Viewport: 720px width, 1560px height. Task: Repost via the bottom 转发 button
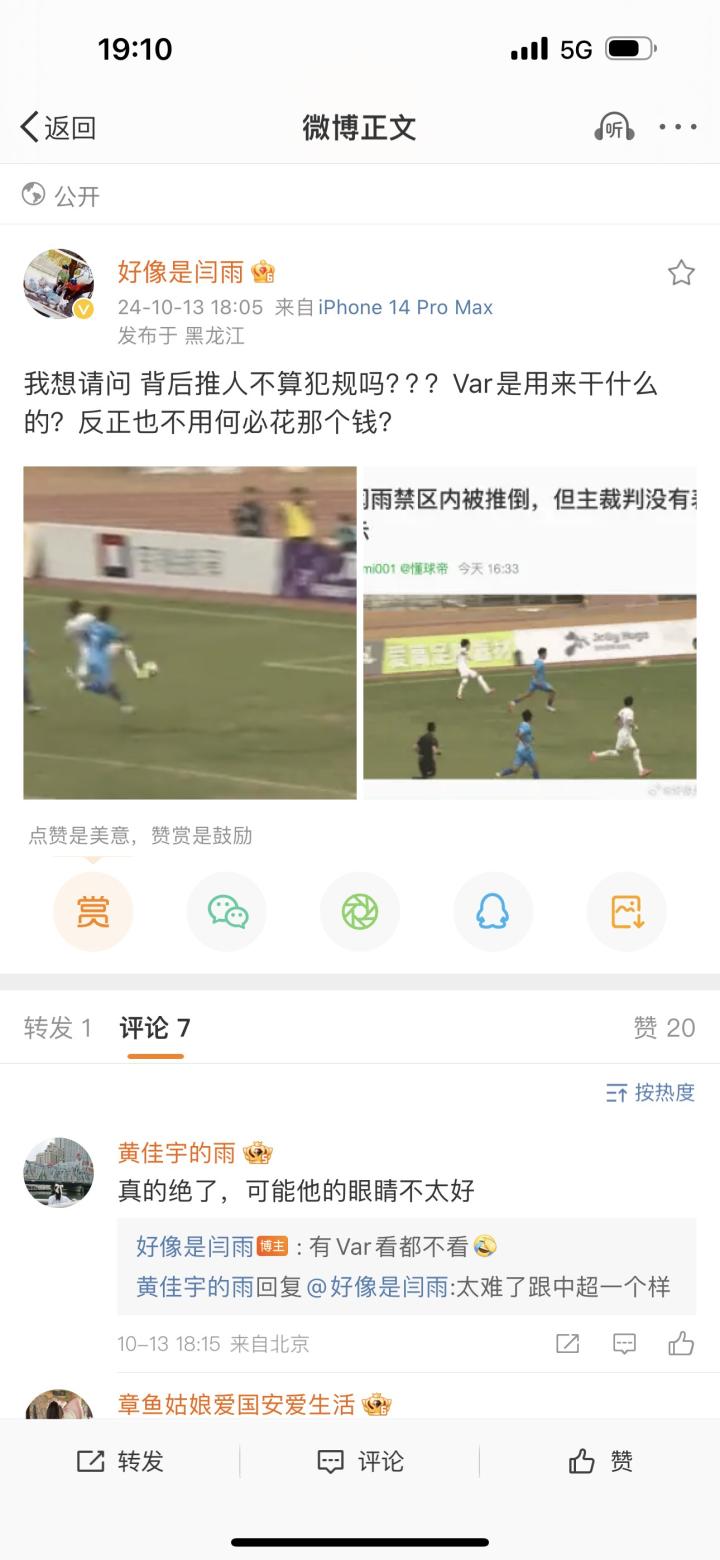120,1461
